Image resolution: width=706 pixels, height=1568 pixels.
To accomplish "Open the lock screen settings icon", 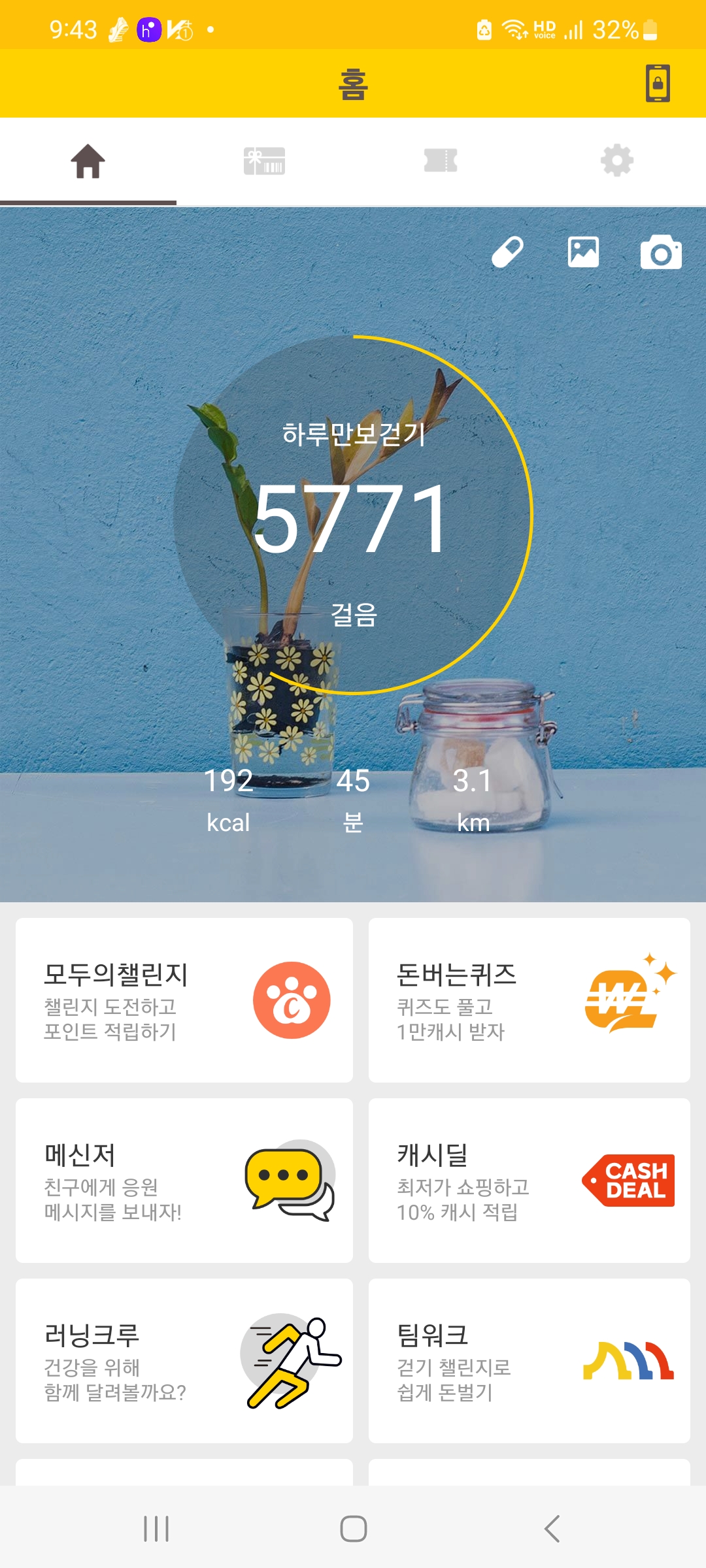I will coord(658,84).
